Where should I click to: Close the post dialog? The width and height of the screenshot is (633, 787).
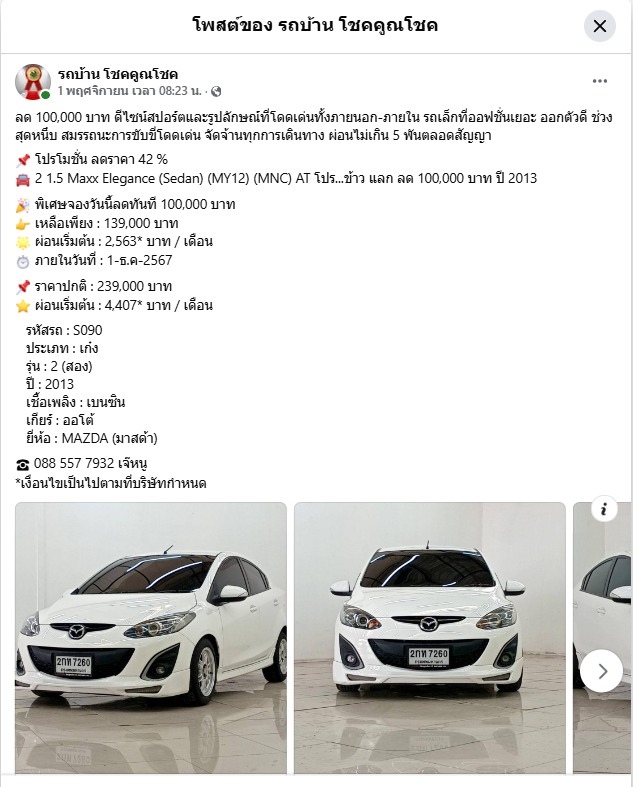[599, 26]
